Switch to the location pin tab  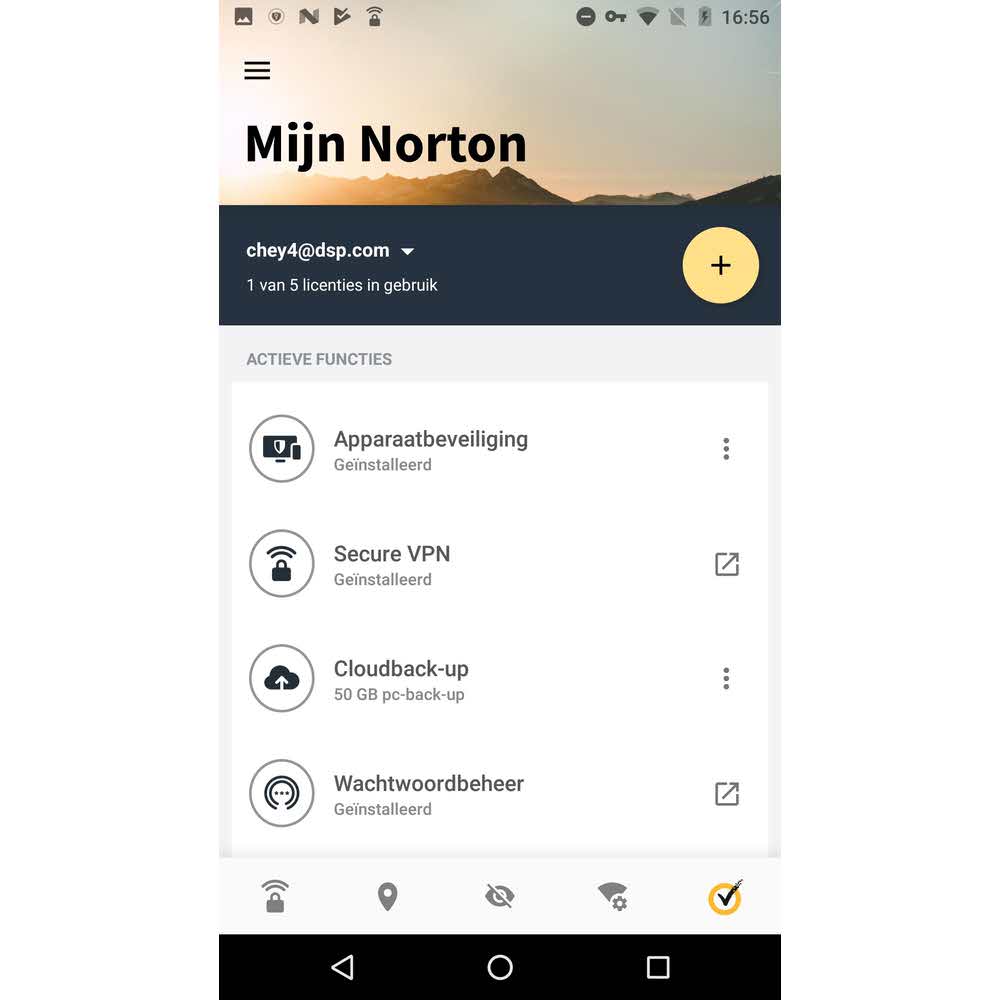click(x=387, y=896)
